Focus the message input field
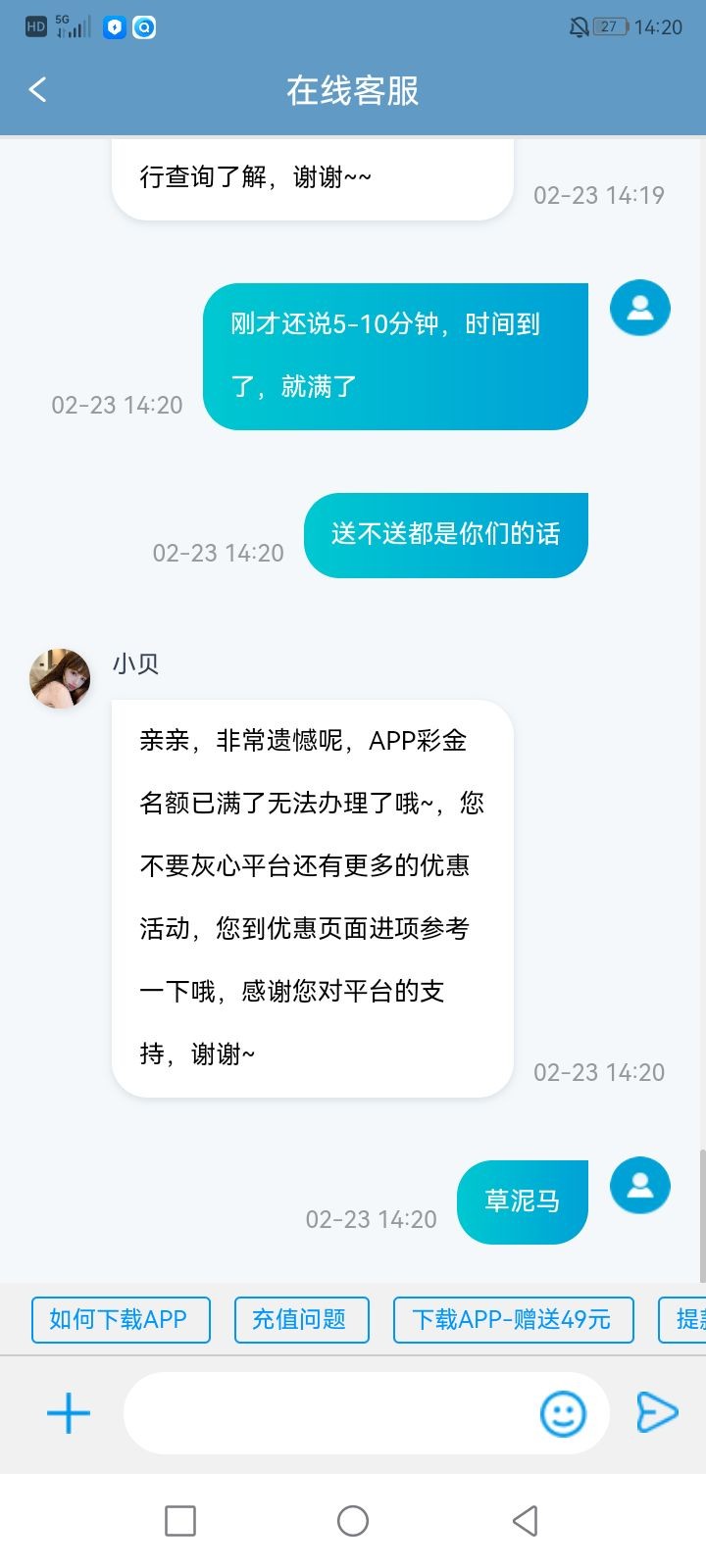 pyautogui.click(x=328, y=1413)
